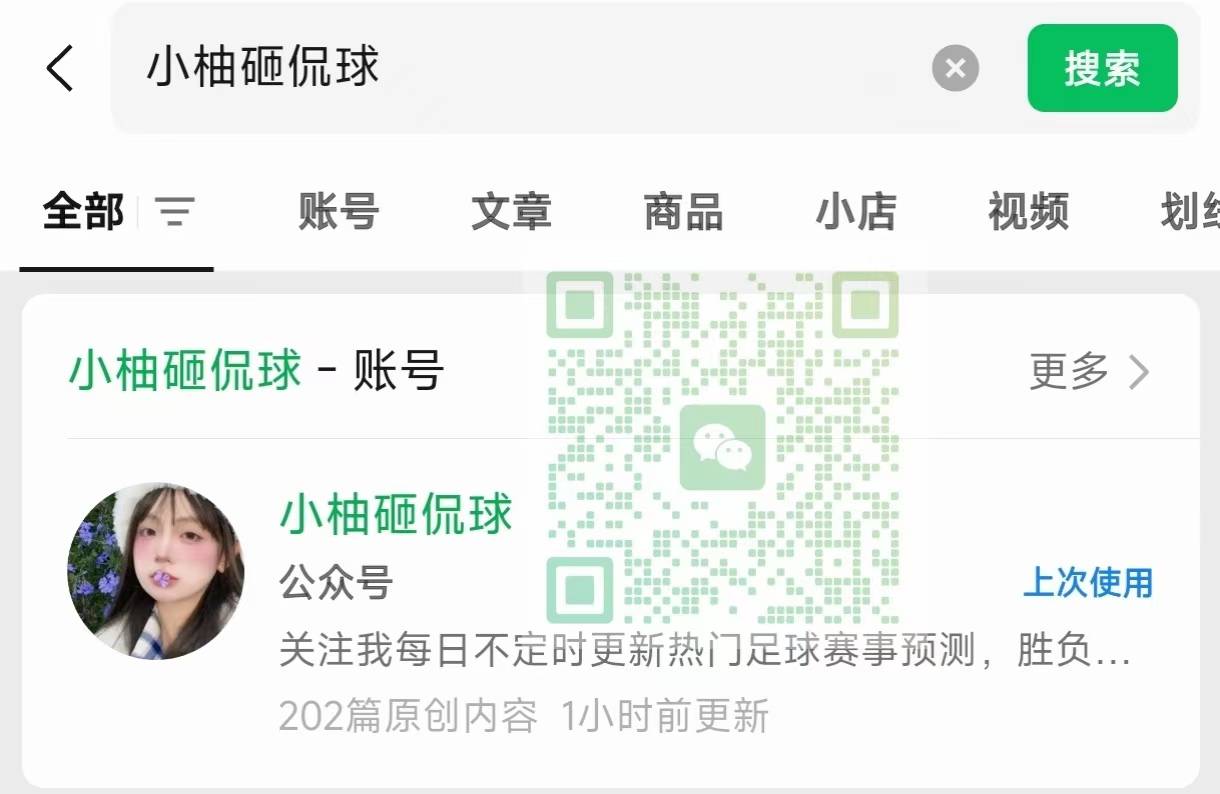Clear the search text
The width and height of the screenshot is (1220, 794).
point(955,69)
